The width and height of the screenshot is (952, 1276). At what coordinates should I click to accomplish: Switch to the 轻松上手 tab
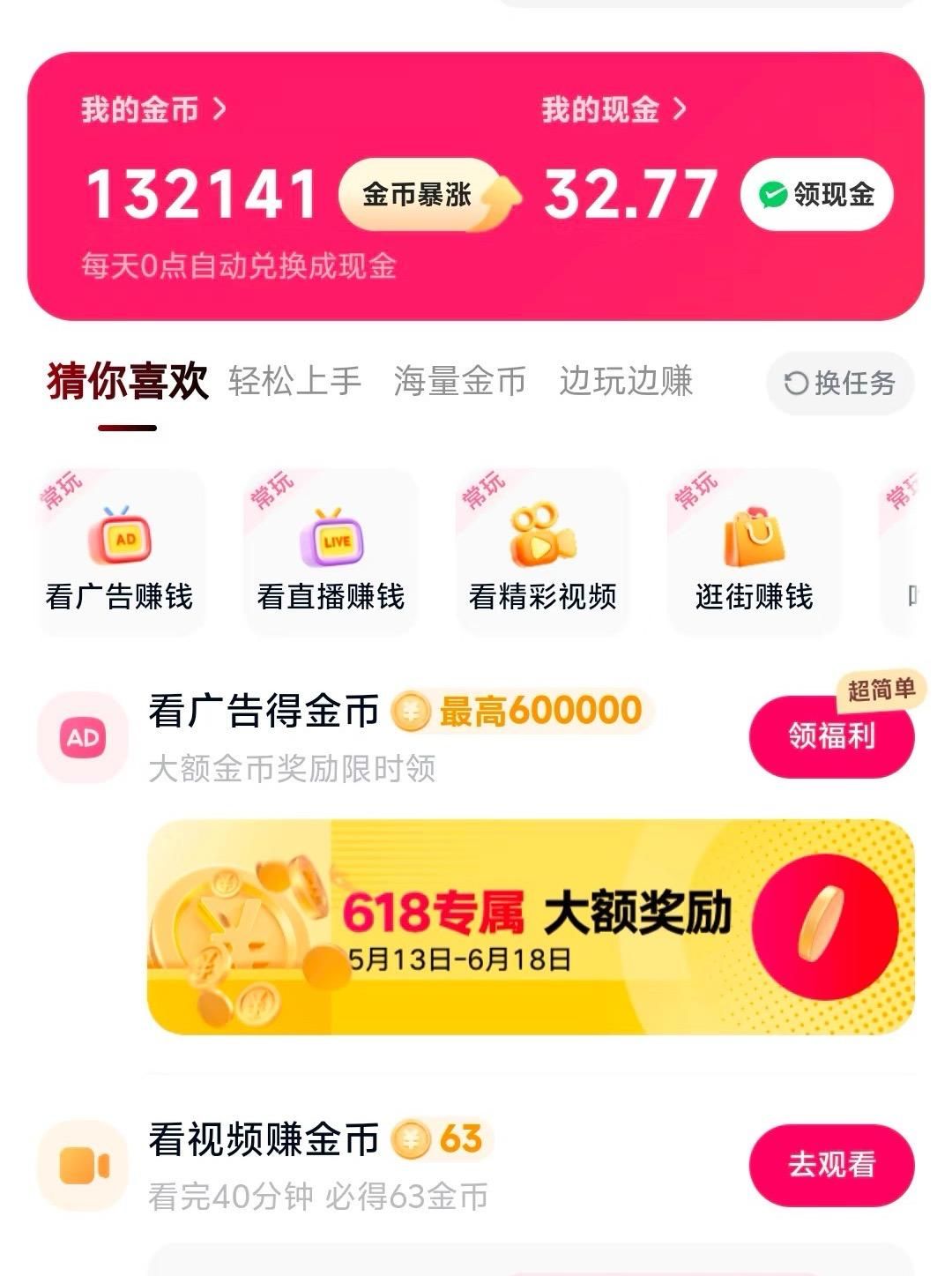coord(294,382)
